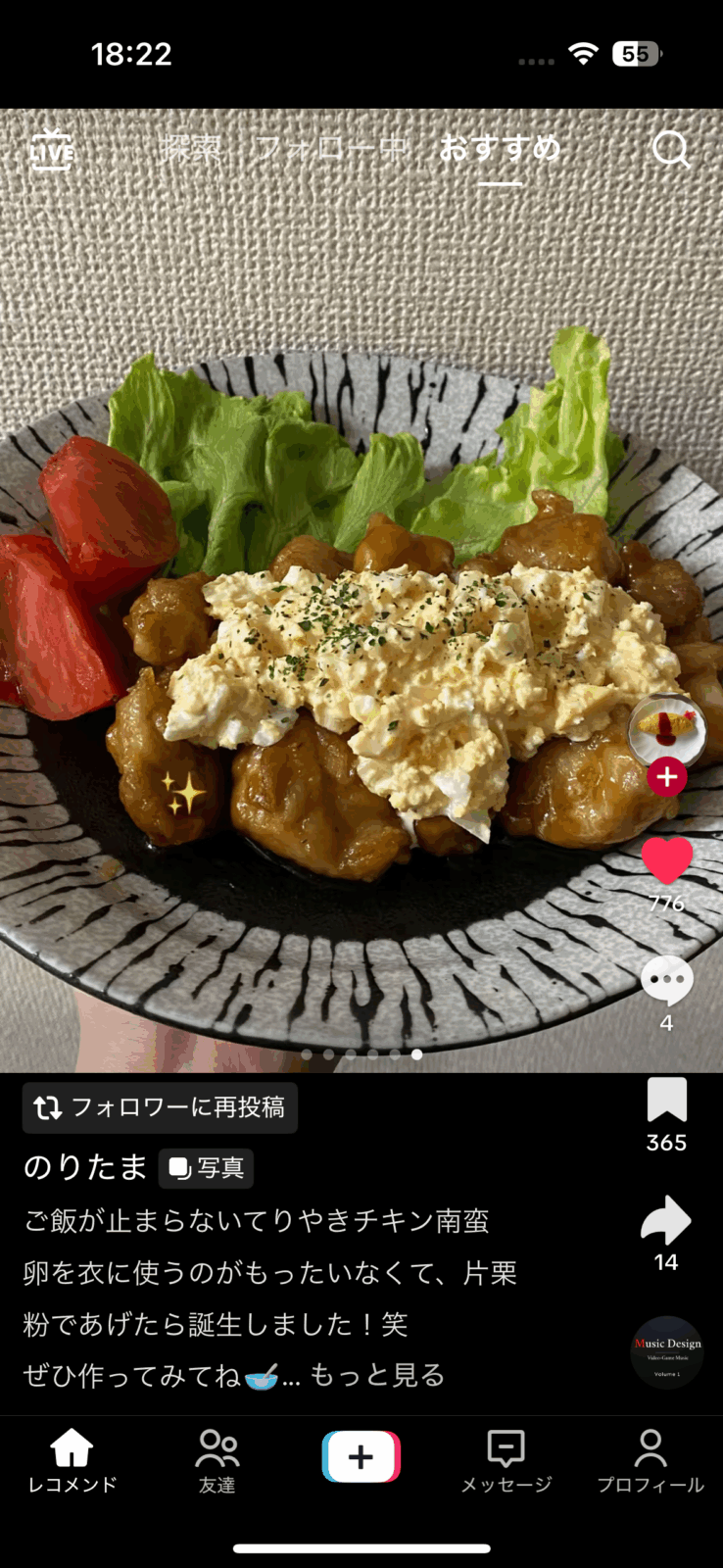Go to the レコメンド home tab

[x=72, y=1460]
